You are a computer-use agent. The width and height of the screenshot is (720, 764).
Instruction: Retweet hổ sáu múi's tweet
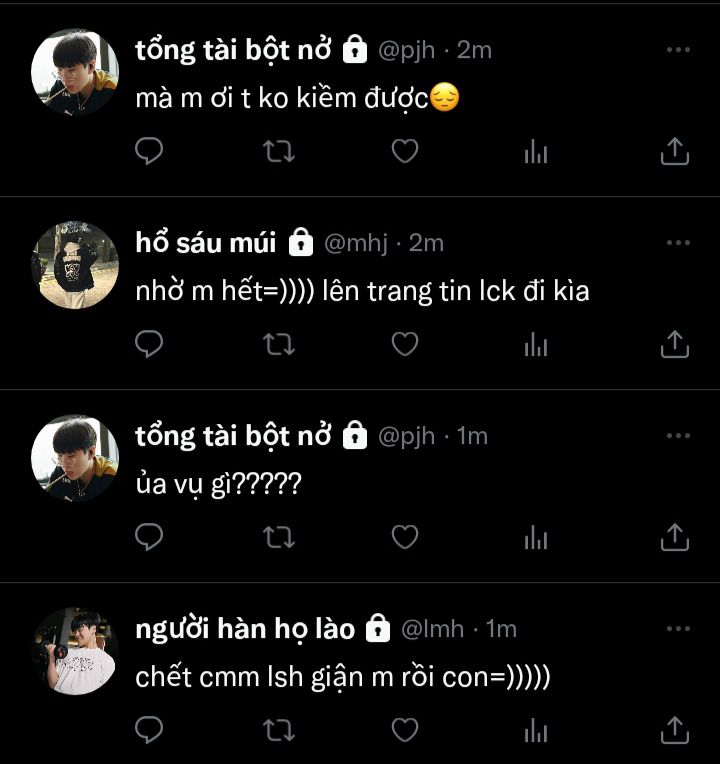278,345
